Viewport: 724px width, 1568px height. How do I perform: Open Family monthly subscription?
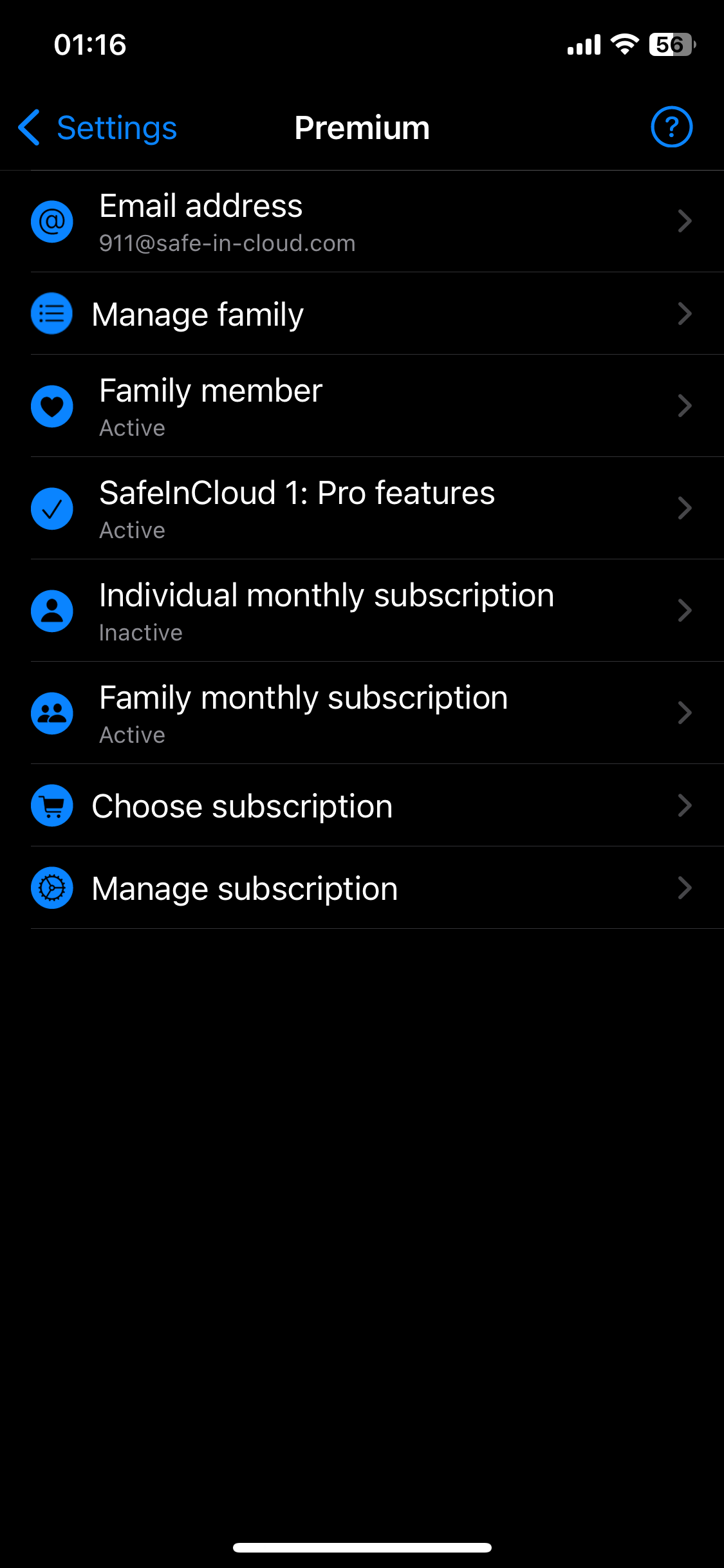click(x=360, y=713)
